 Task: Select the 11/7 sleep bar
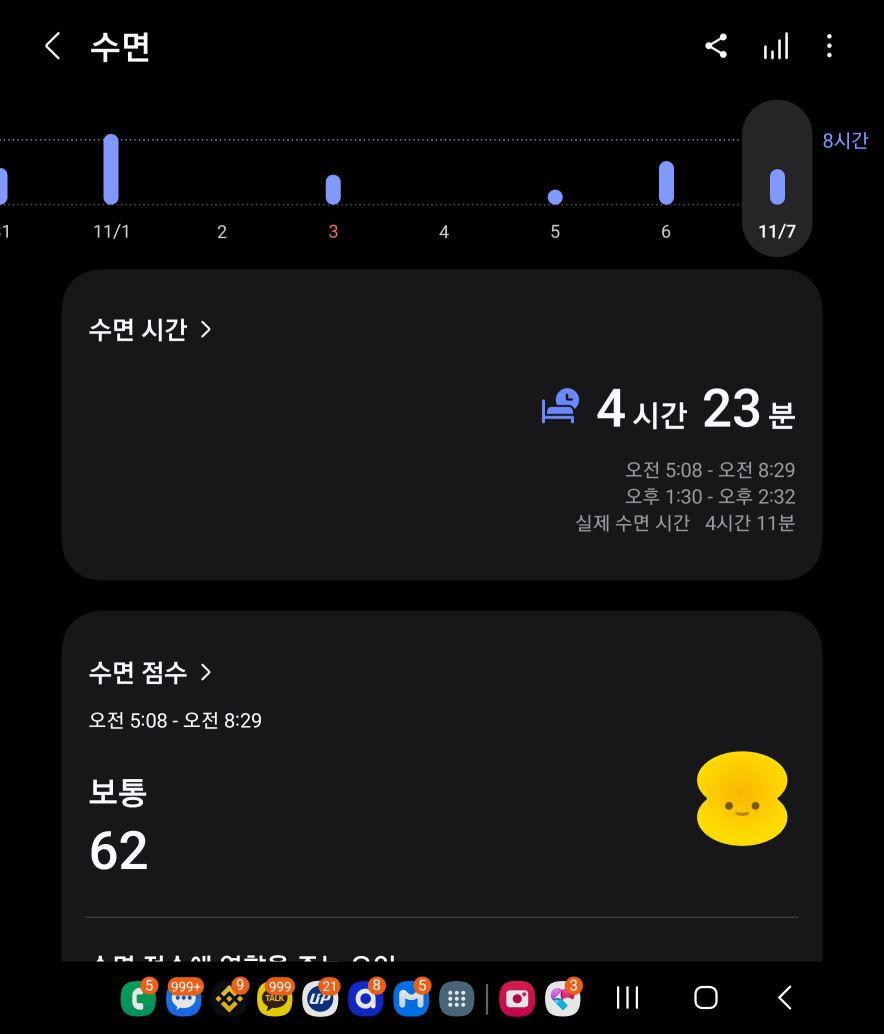tap(777, 186)
